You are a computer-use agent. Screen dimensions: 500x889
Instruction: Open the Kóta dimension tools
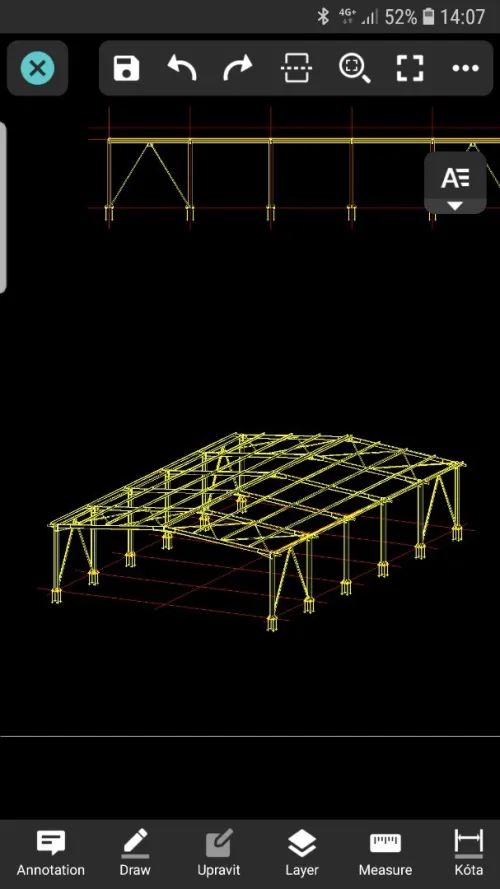coord(469,854)
